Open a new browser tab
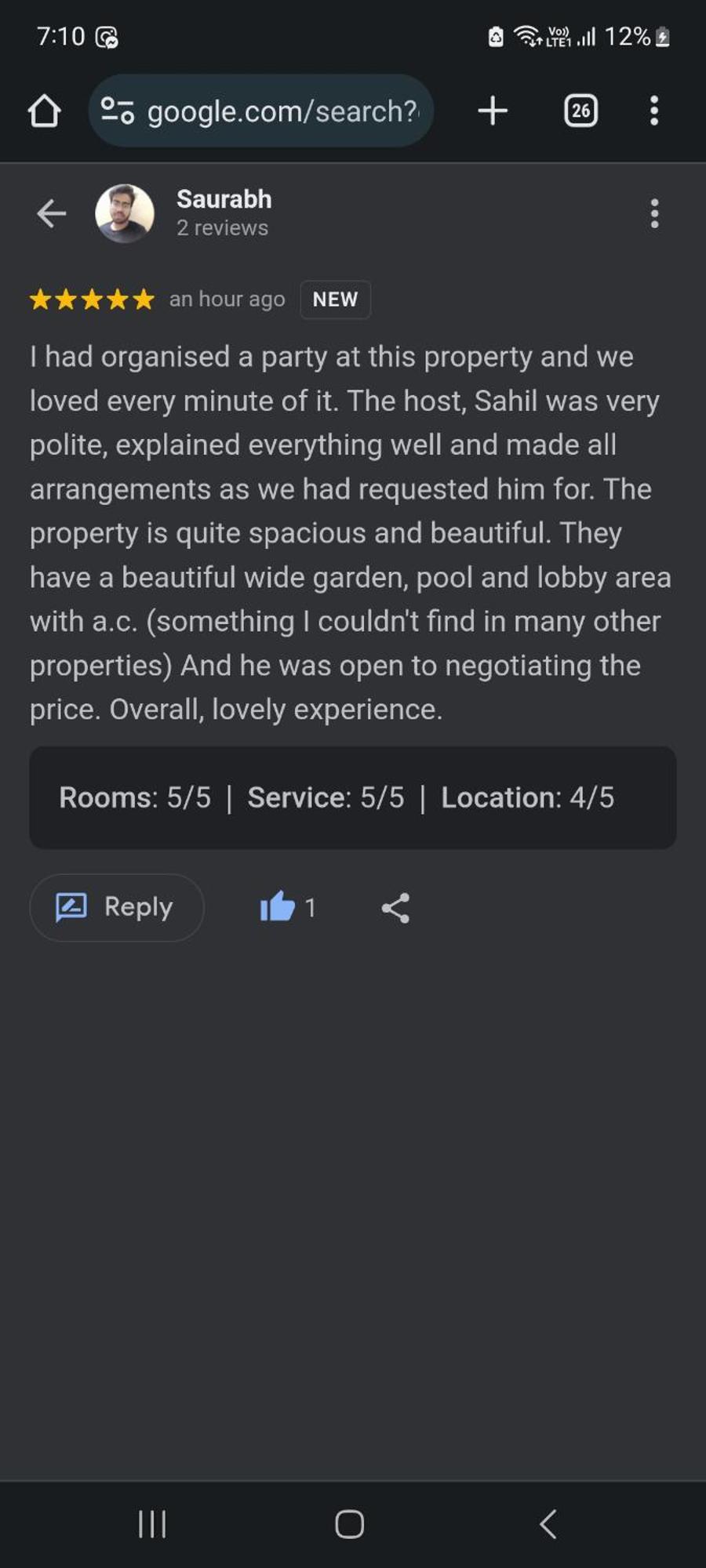706x1568 pixels. [493, 111]
